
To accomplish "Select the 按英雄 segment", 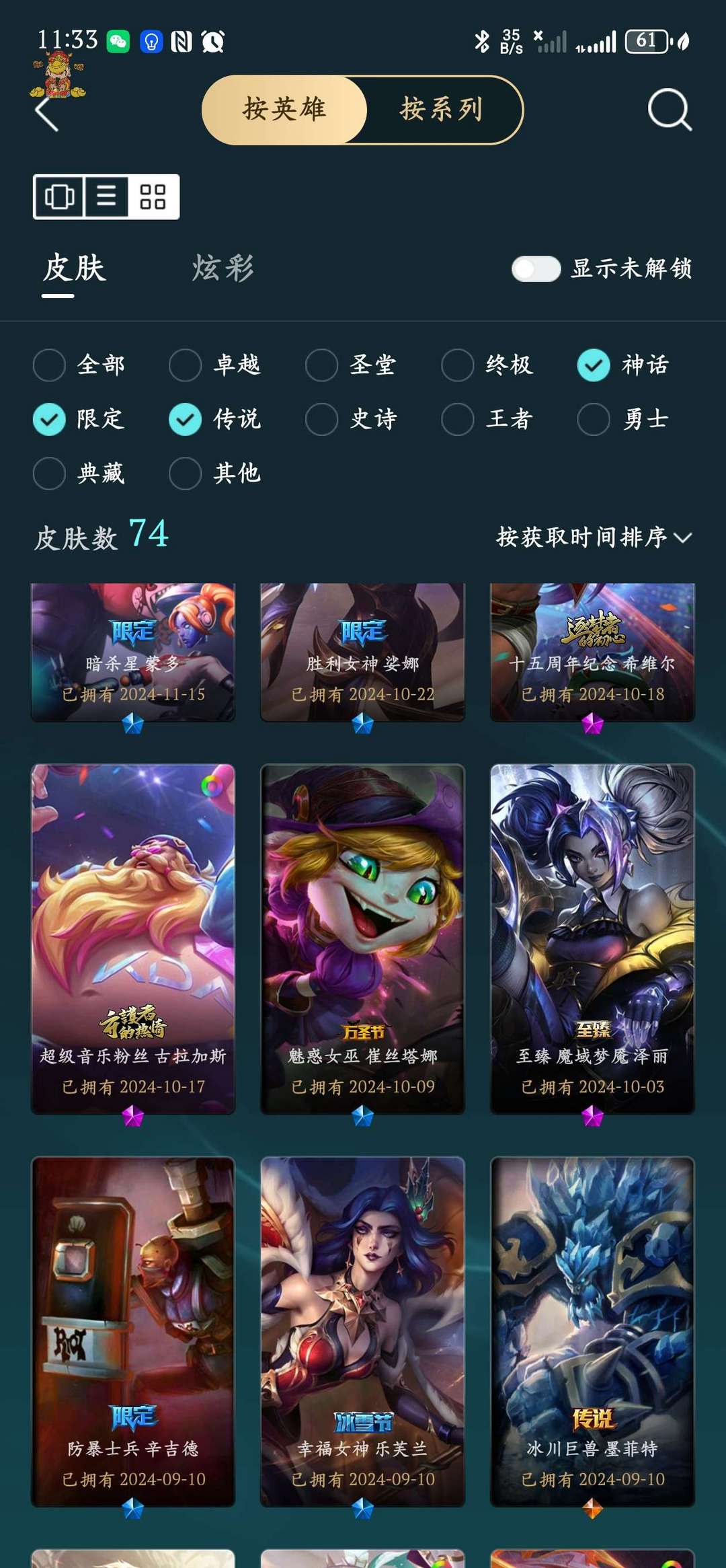I will pos(285,110).
